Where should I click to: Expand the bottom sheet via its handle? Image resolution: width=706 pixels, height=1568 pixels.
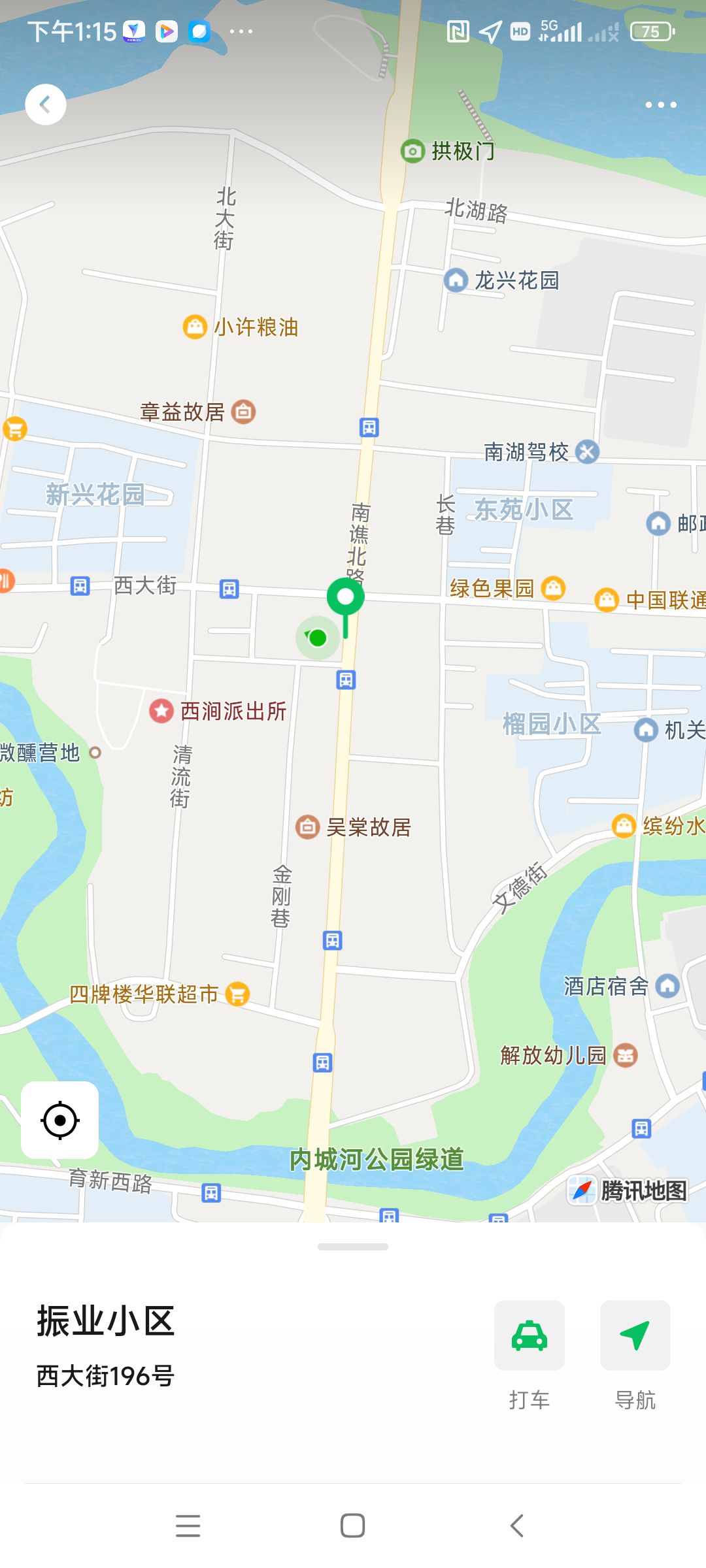click(353, 1247)
